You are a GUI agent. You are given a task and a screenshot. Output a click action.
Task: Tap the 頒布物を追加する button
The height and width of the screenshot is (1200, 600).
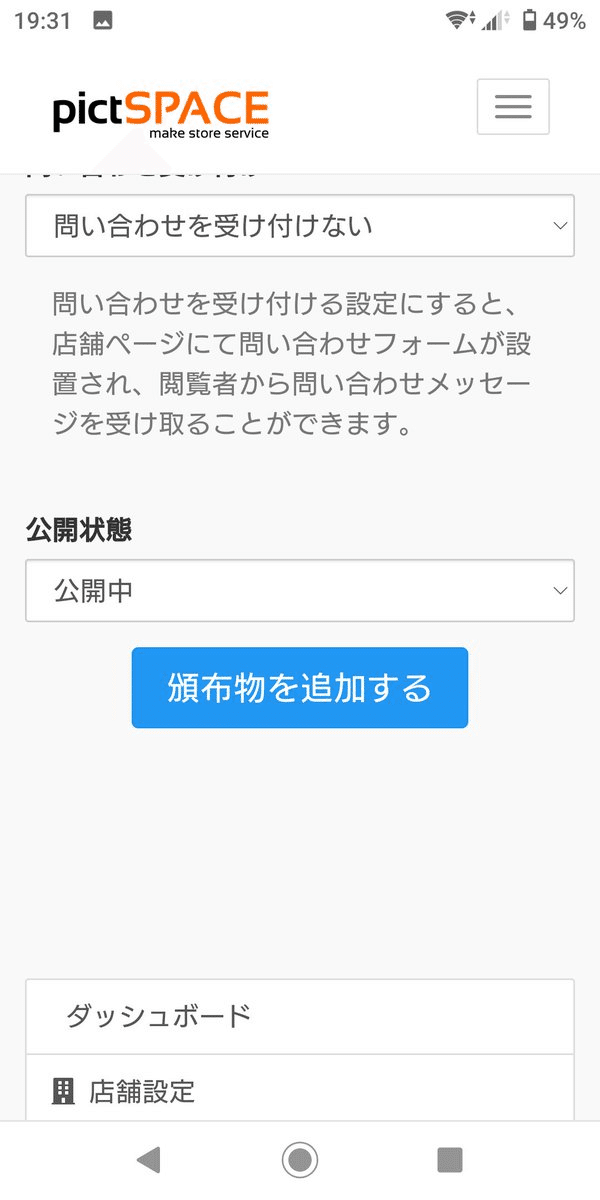[x=300, y=688]
